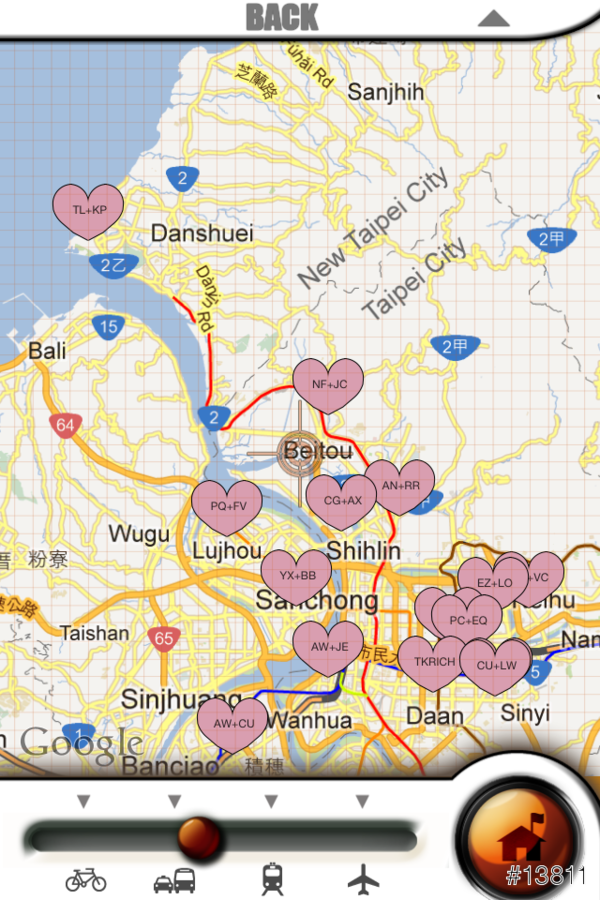This screenshot has height=900, width=600.
Task: Collapse the map with the up arrow
Action: click(x=493, y=18)
